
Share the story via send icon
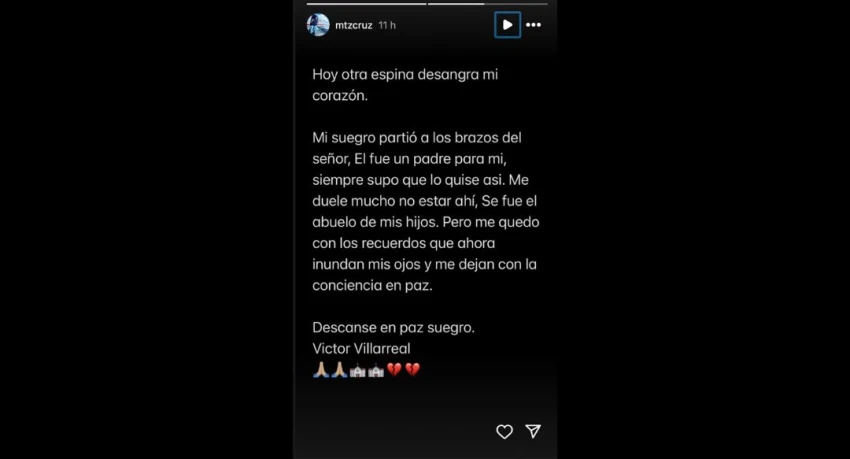pyautogui.click(x=533, y=431)
